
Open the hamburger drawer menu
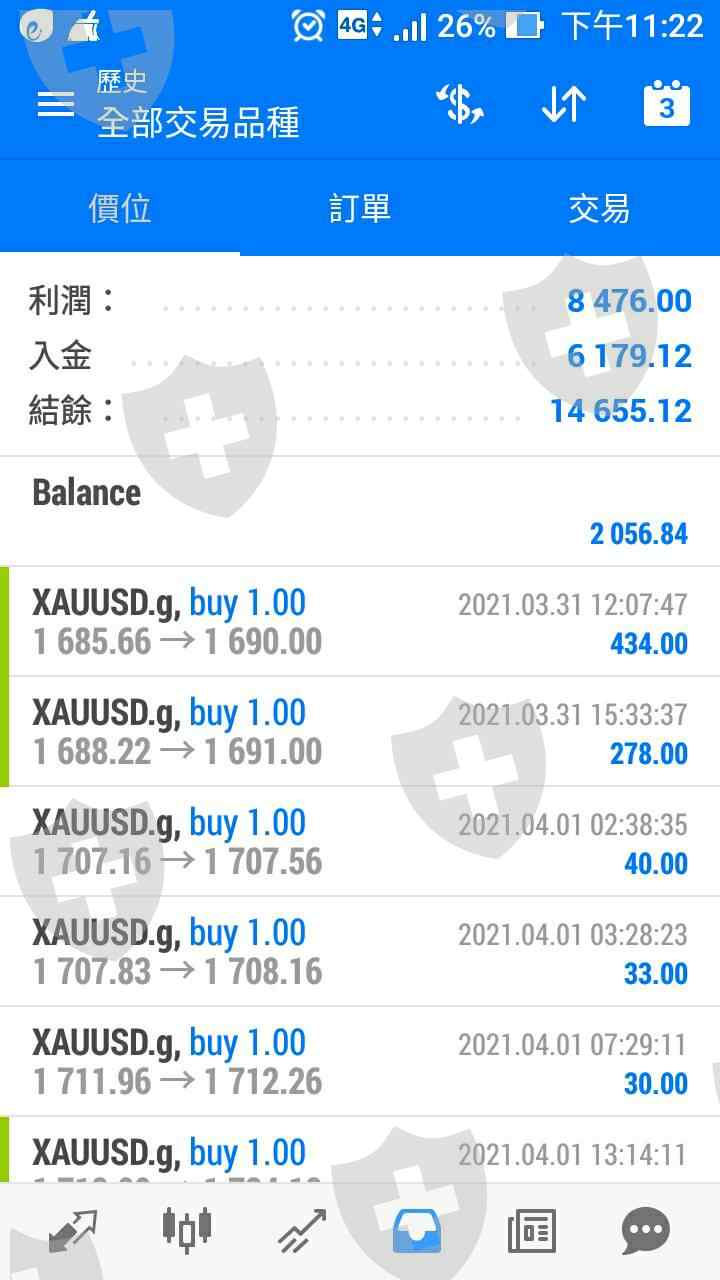56,104
